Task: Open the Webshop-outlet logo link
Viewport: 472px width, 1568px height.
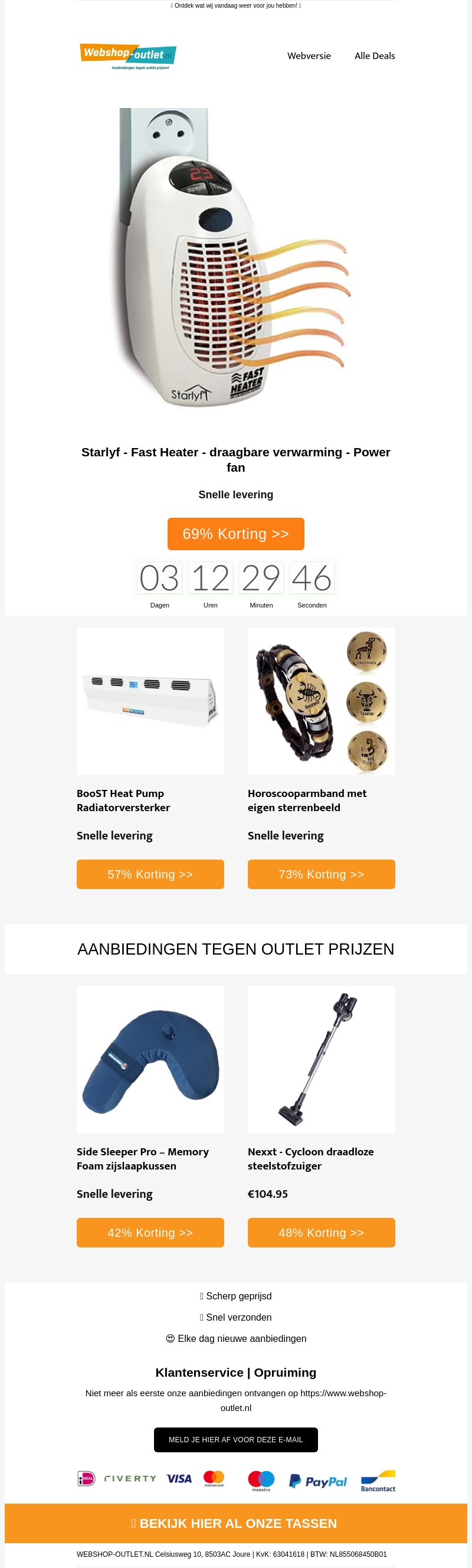Action: (127, 56)
